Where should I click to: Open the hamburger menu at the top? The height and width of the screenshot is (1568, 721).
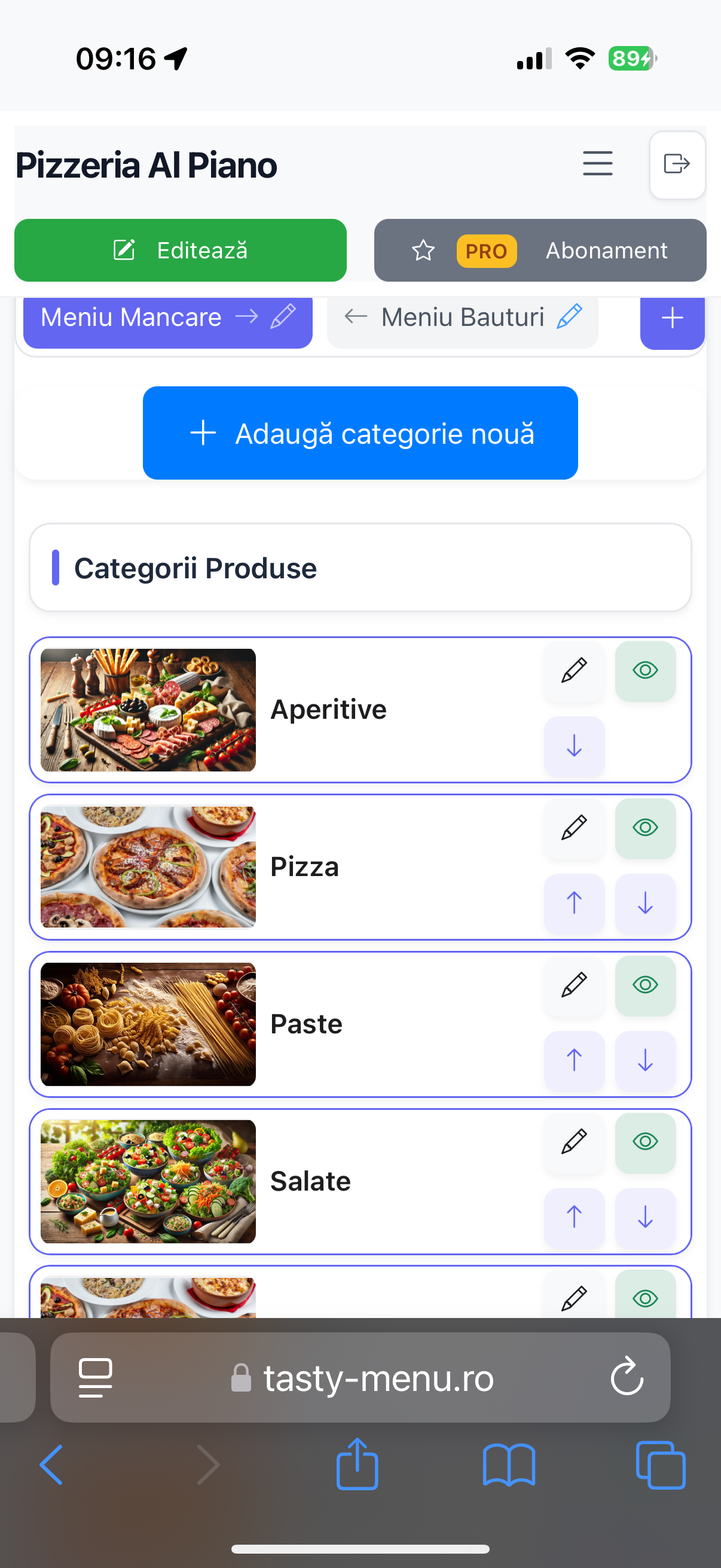597,164
